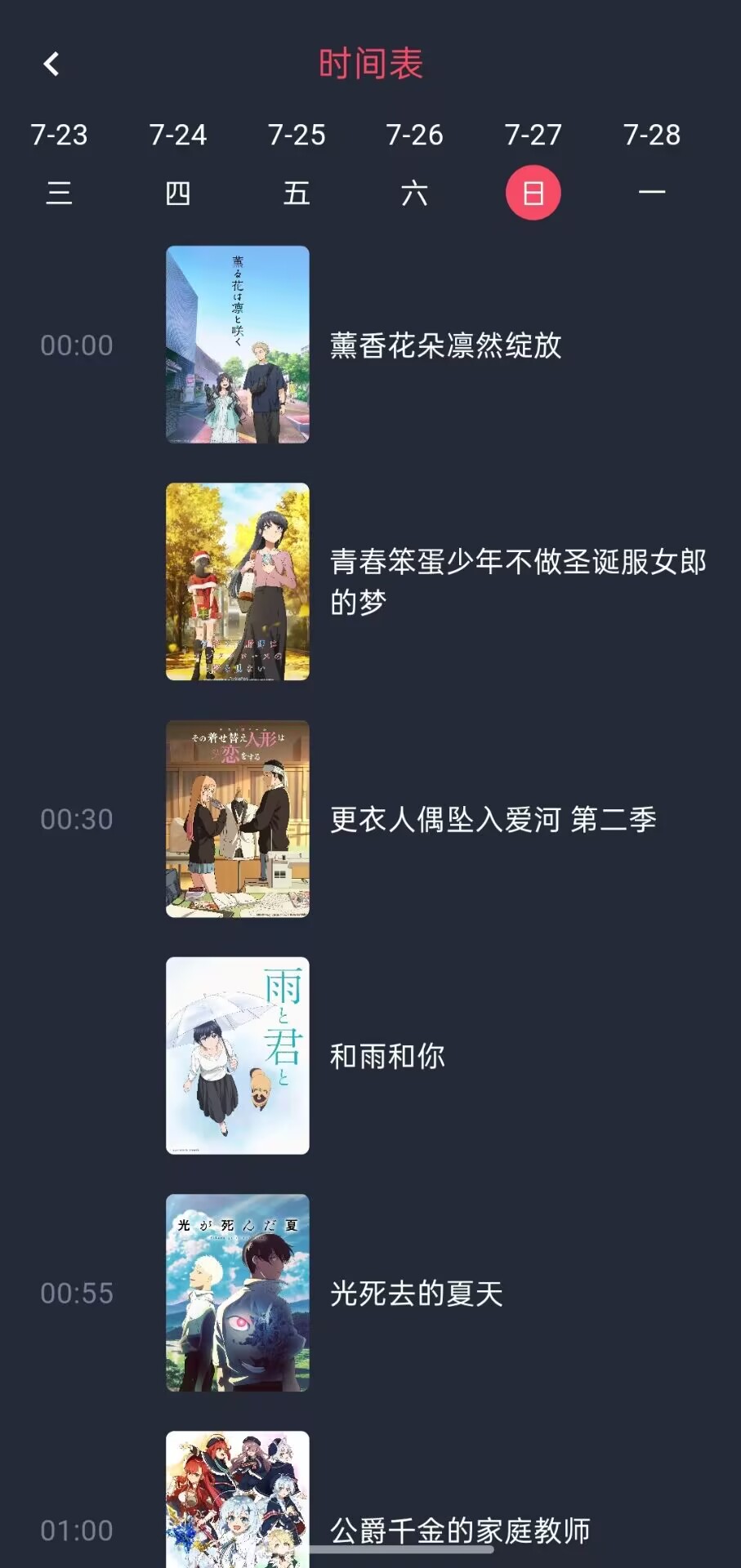
Task: Select the 7-24 四 date tab
Action: [177, 164]
